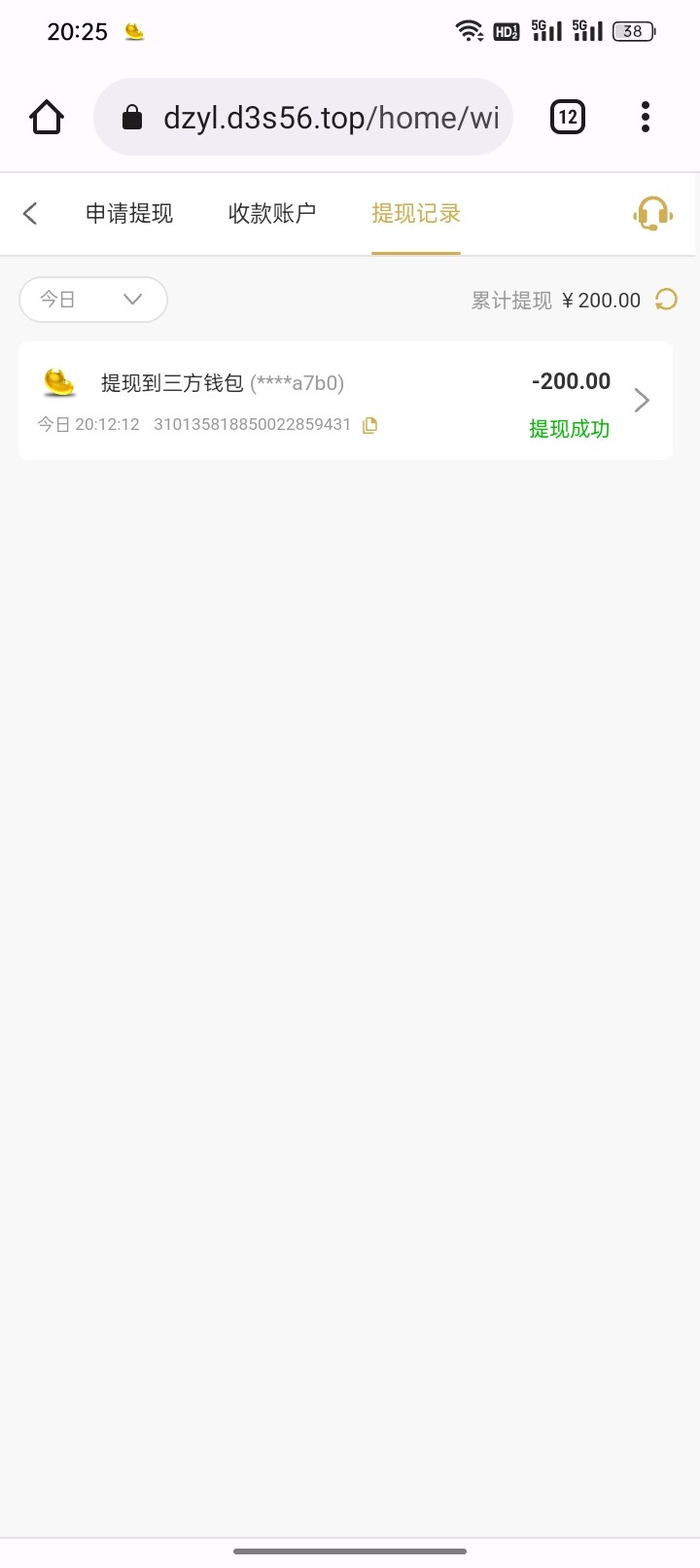
Task: Copy the withdrawal order number
Action: click(x=369, y=425)
